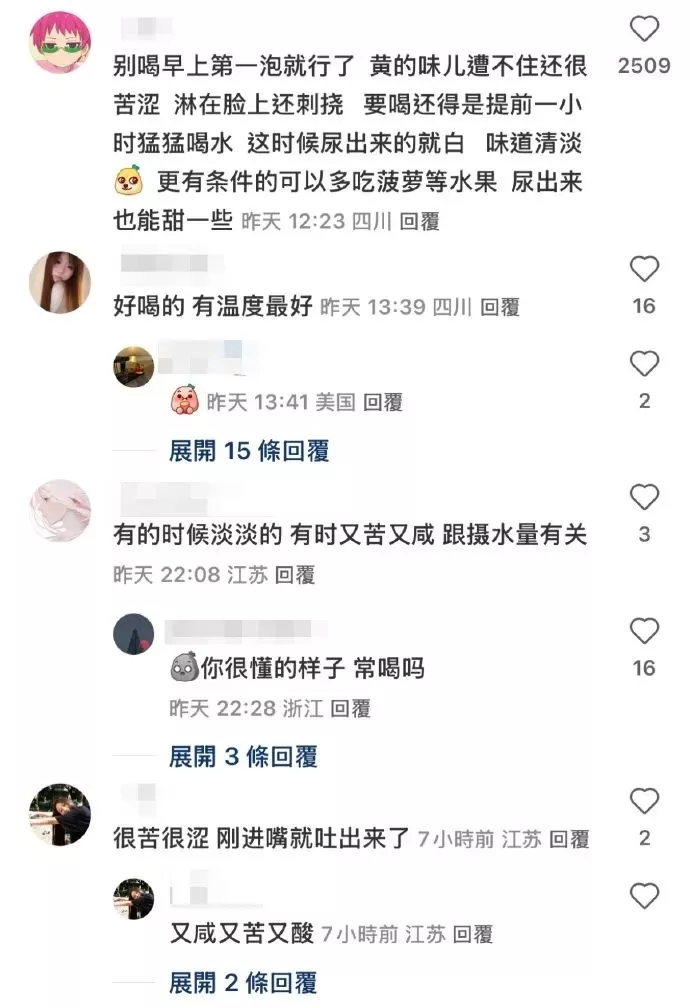Reply to the 美国 comment at 13:41

(382, 403)
